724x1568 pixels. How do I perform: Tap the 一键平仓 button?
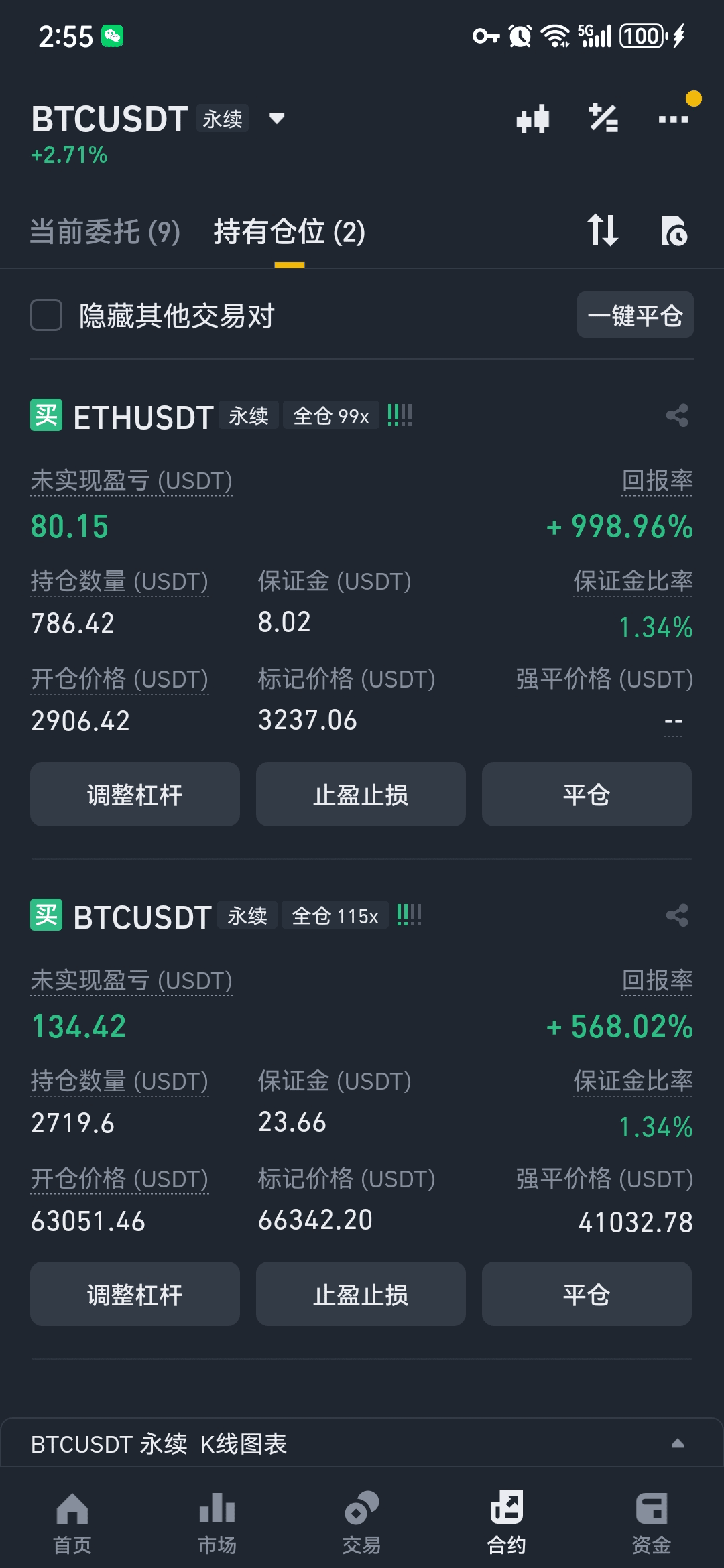[635, 315]
